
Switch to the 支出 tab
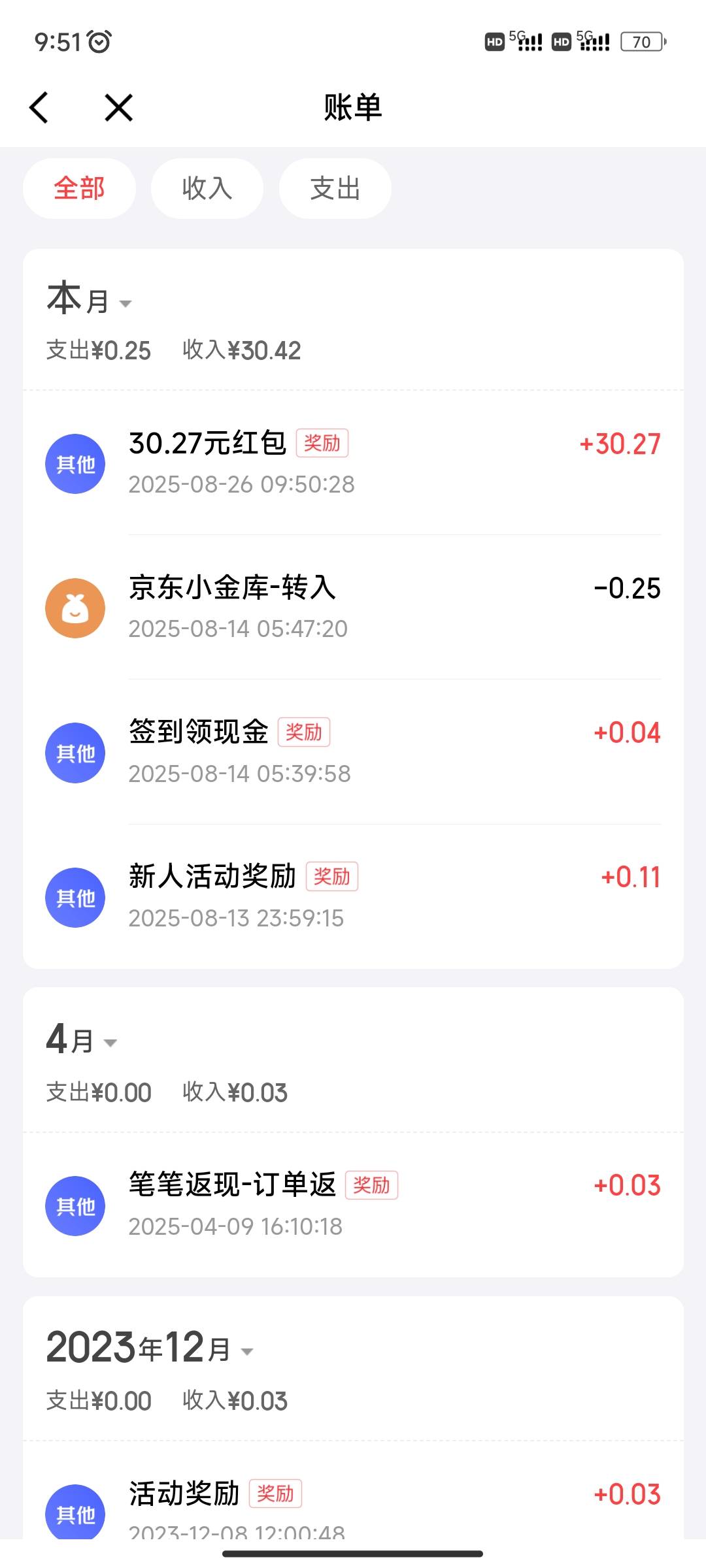pos(335,188)
